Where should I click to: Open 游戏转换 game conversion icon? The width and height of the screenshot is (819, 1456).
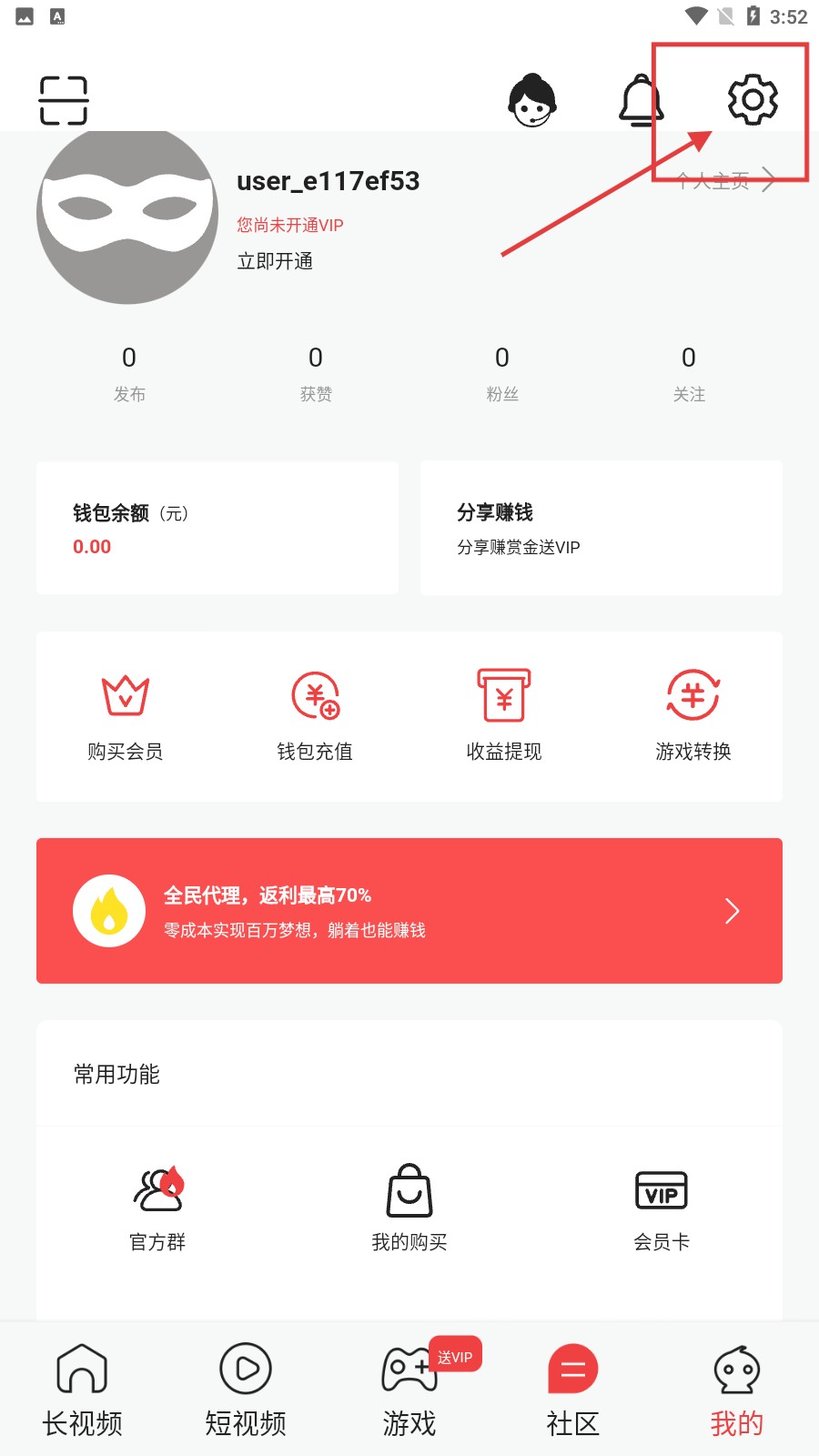[x=692, y=696]
